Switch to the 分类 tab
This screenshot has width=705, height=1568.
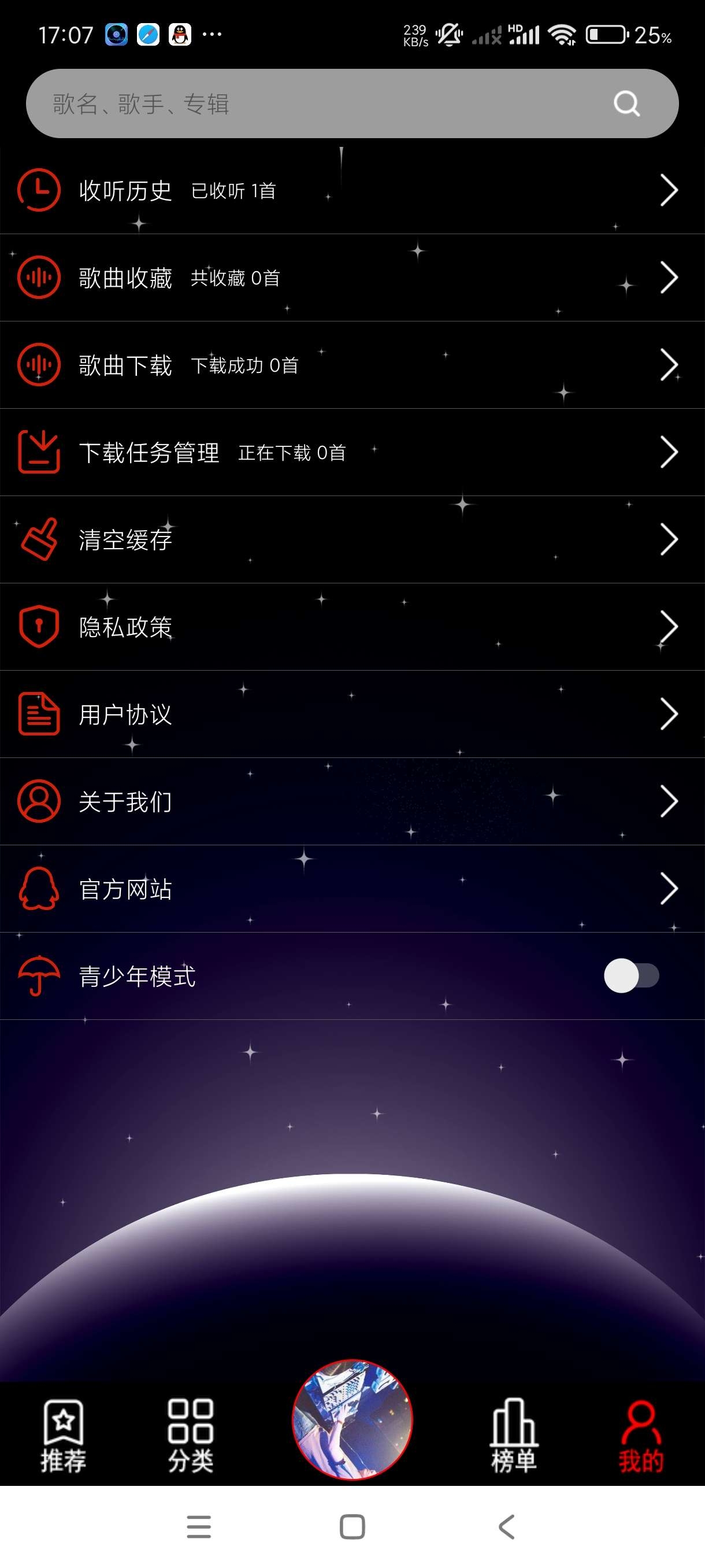(x=190, y=1435)
